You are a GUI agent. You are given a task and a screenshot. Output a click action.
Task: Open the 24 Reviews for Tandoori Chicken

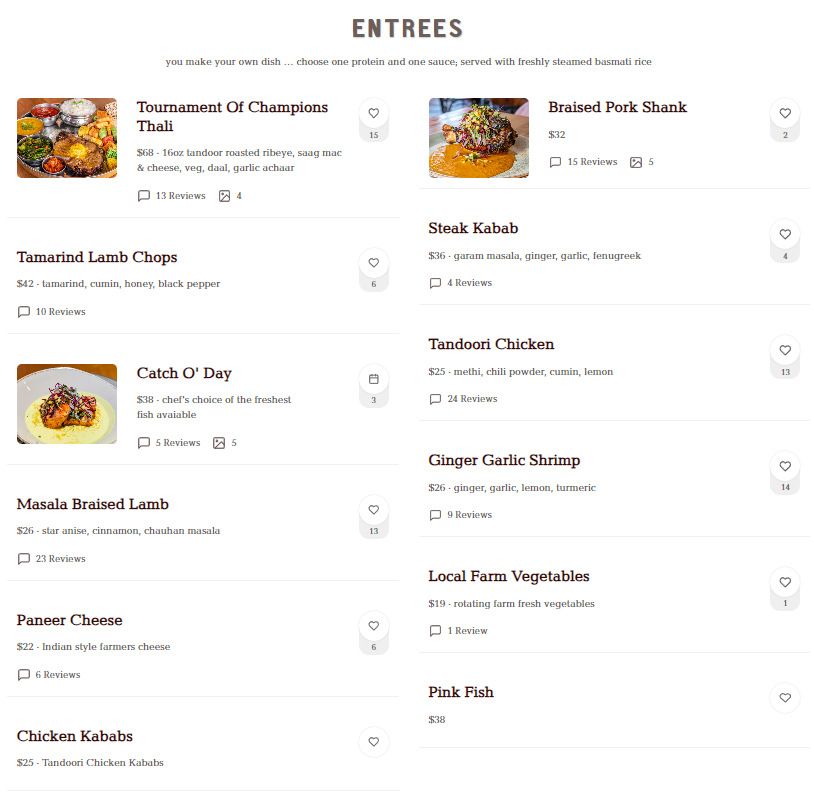coord(463,399)
